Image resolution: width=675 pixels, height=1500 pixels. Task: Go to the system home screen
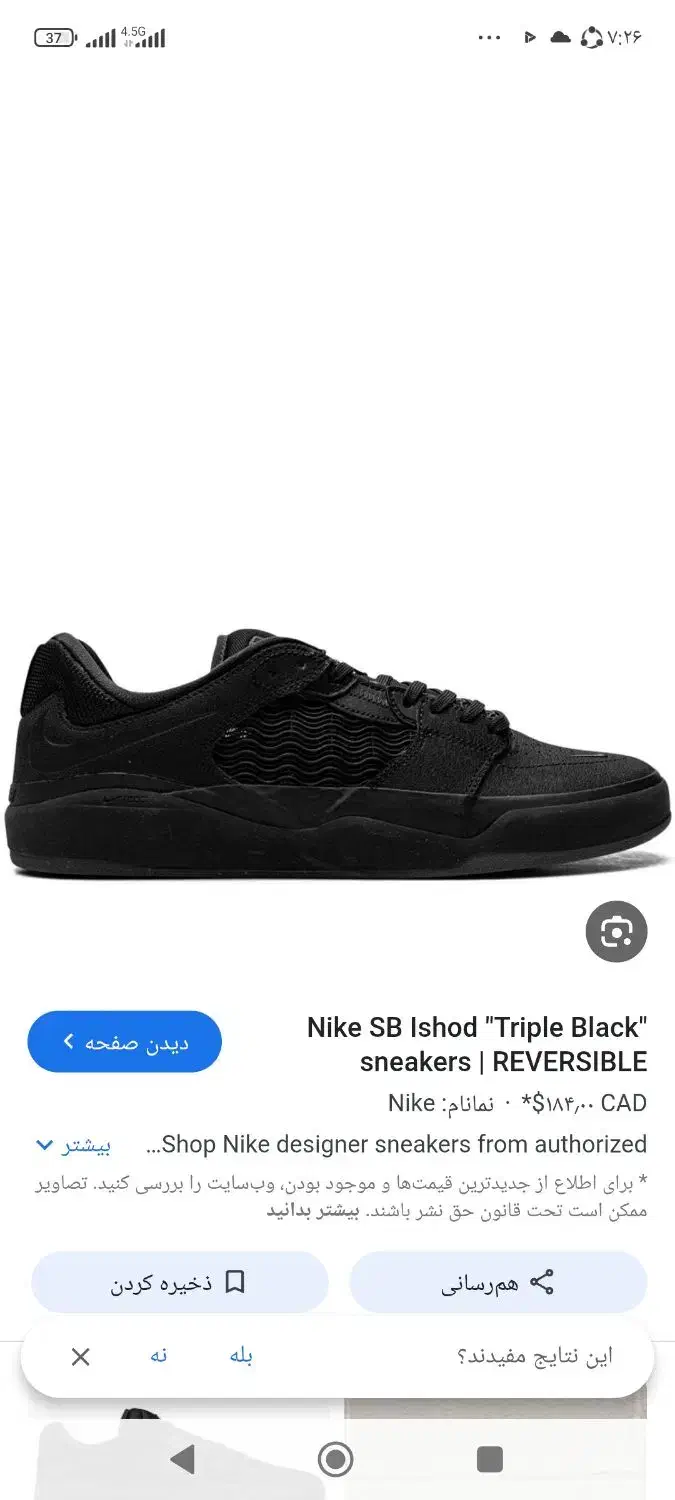(336, 1460)
